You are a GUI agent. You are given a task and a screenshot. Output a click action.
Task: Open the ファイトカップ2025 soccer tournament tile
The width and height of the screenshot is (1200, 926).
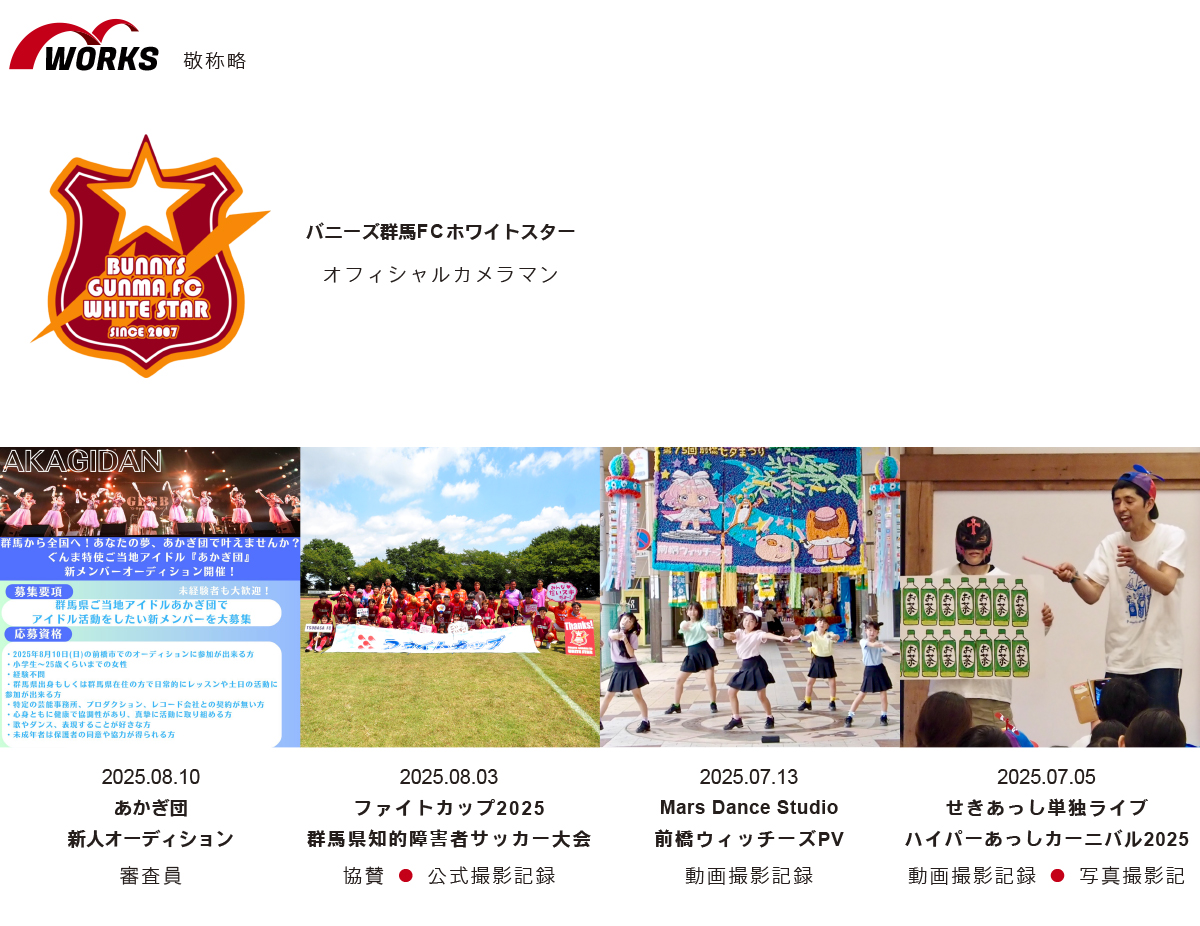click(x=450, y=597)
